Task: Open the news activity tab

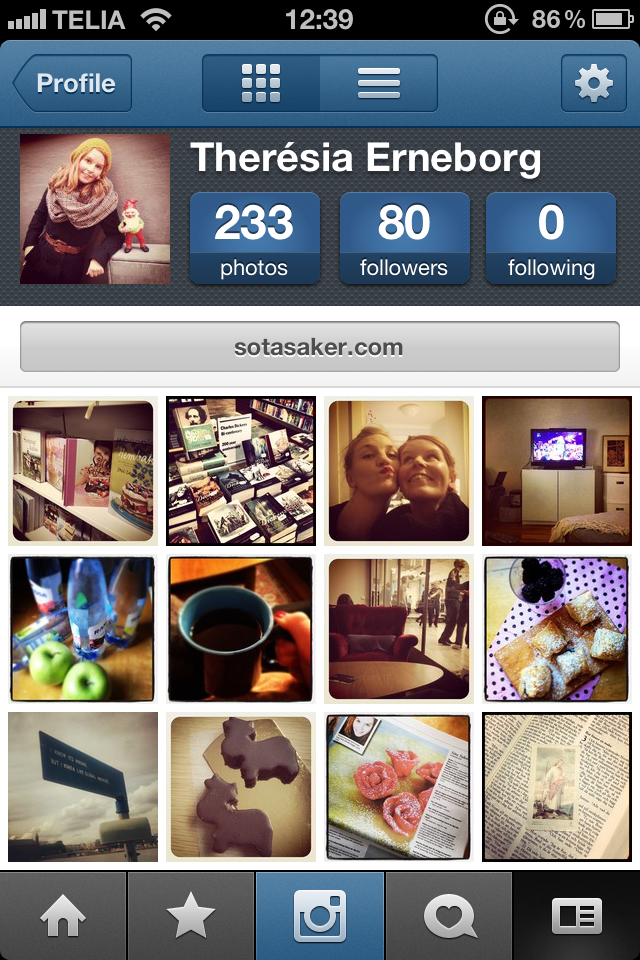Action: [448, 916]
